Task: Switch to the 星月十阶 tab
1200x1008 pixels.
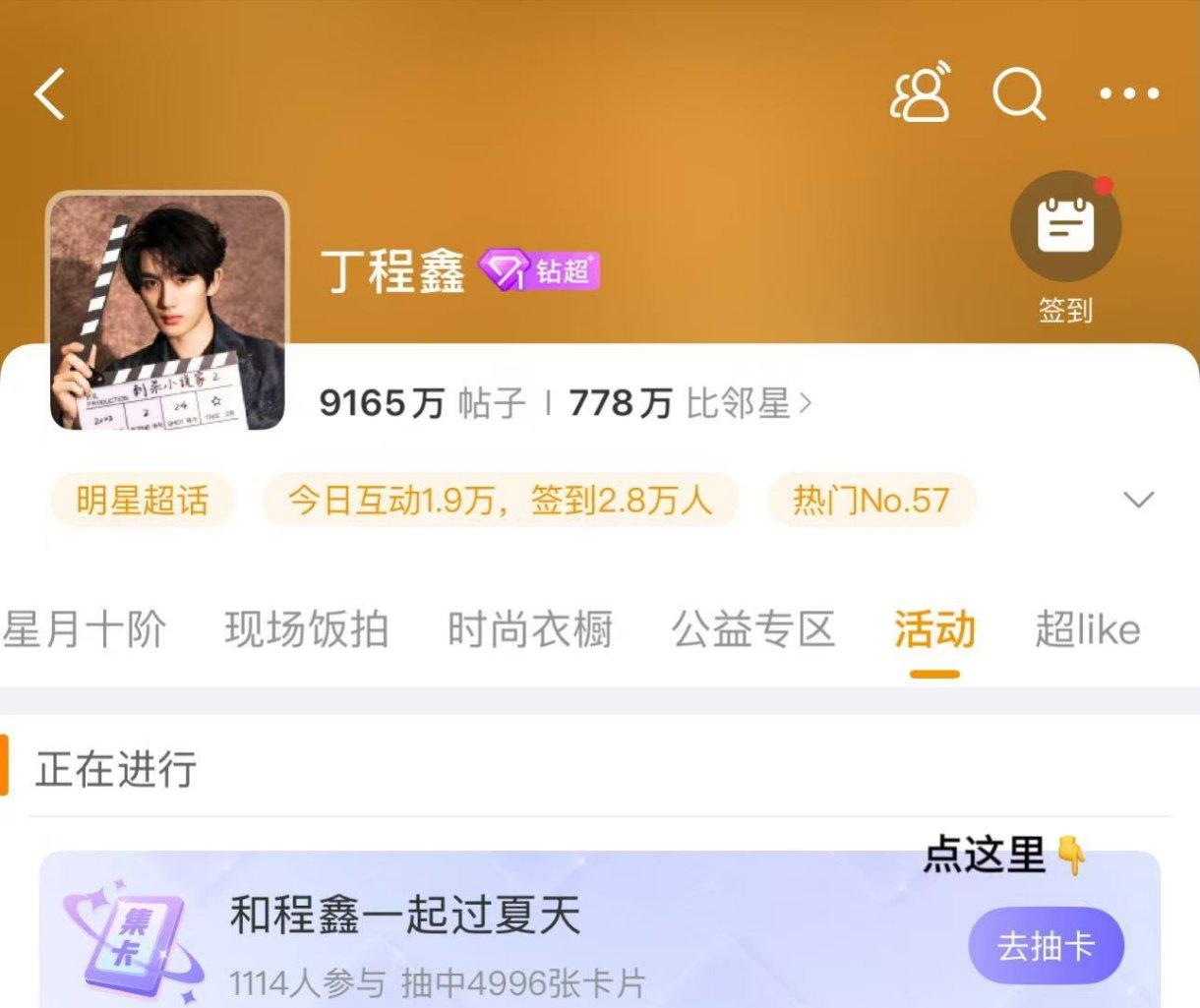Action: tap(84, 629)
